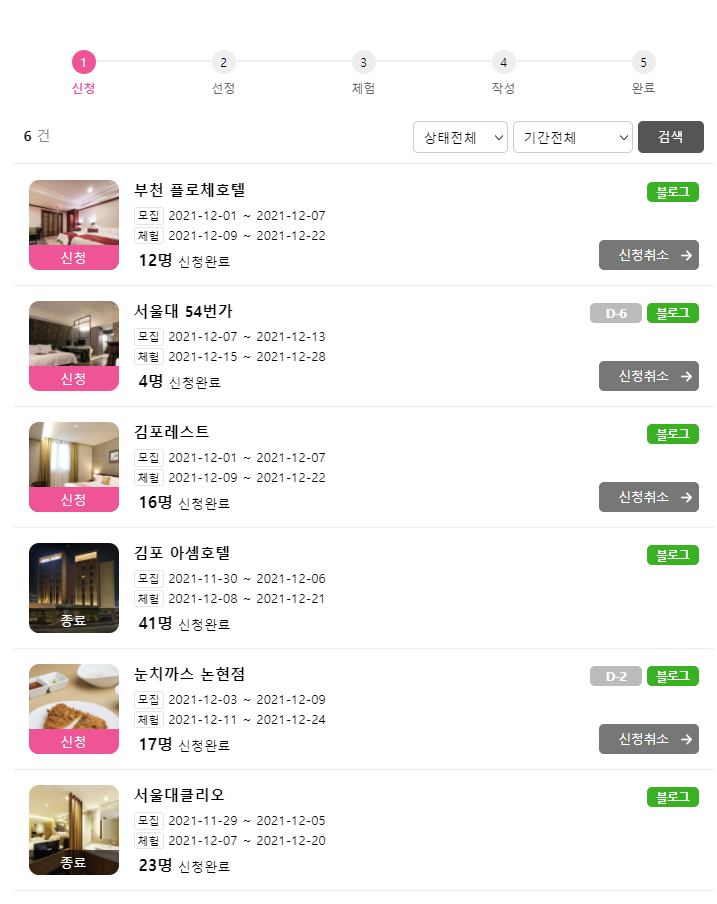The height and width of the screenshot is (904, 717).
Task: Open the 기간전체 period dropdown
Action: click(x=572, y=137)
